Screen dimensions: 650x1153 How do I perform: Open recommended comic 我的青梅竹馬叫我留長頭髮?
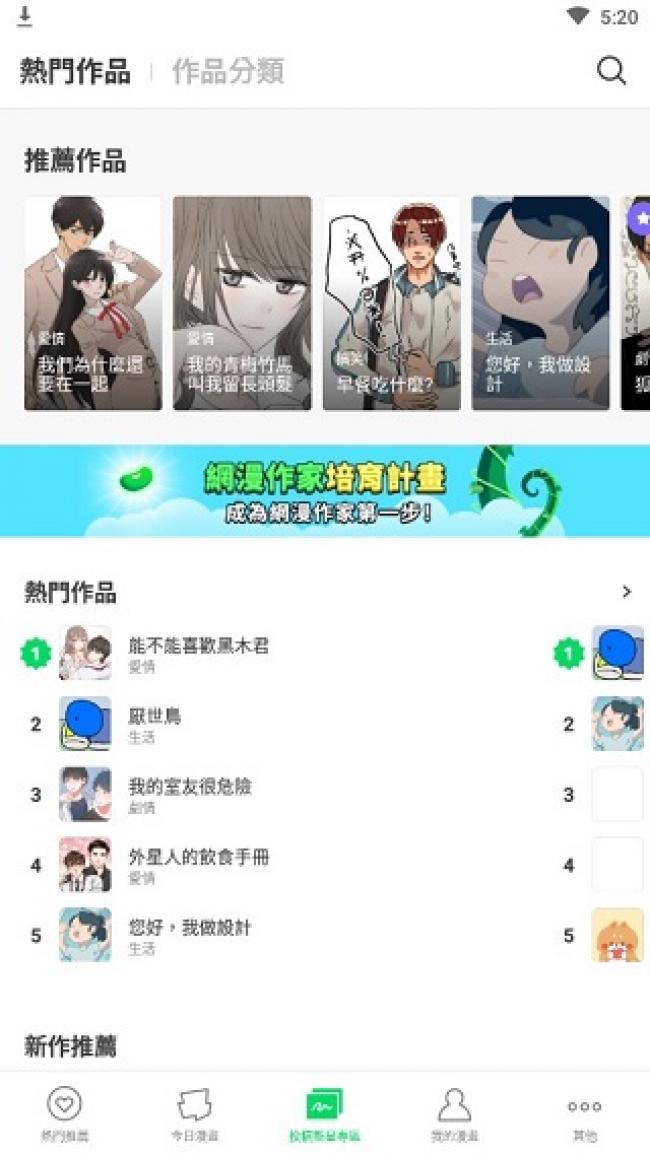[242, 303]
